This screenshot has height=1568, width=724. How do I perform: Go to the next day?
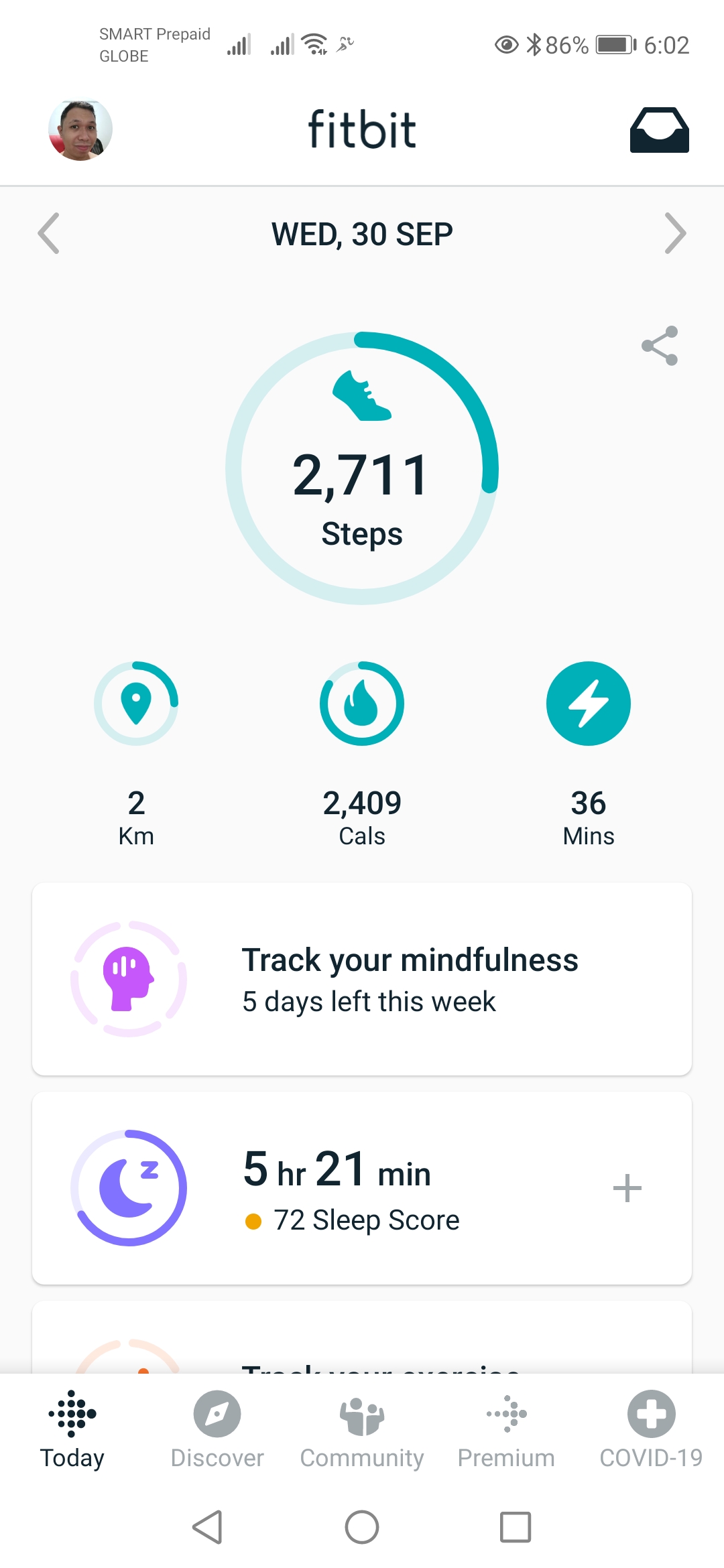click(x=674, y=233)
